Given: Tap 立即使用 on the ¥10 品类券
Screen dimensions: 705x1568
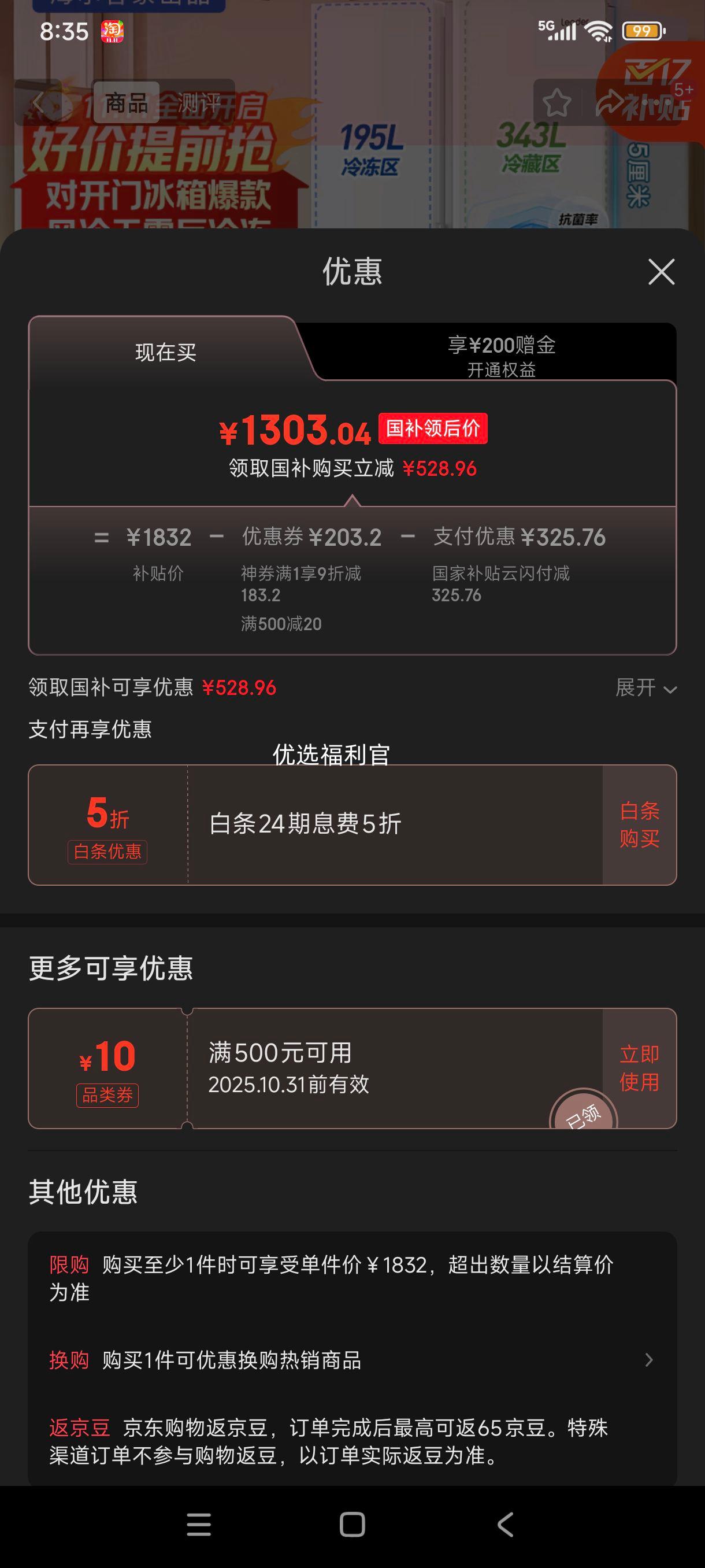Looking at the screenshot, I should pos(639,1068).
